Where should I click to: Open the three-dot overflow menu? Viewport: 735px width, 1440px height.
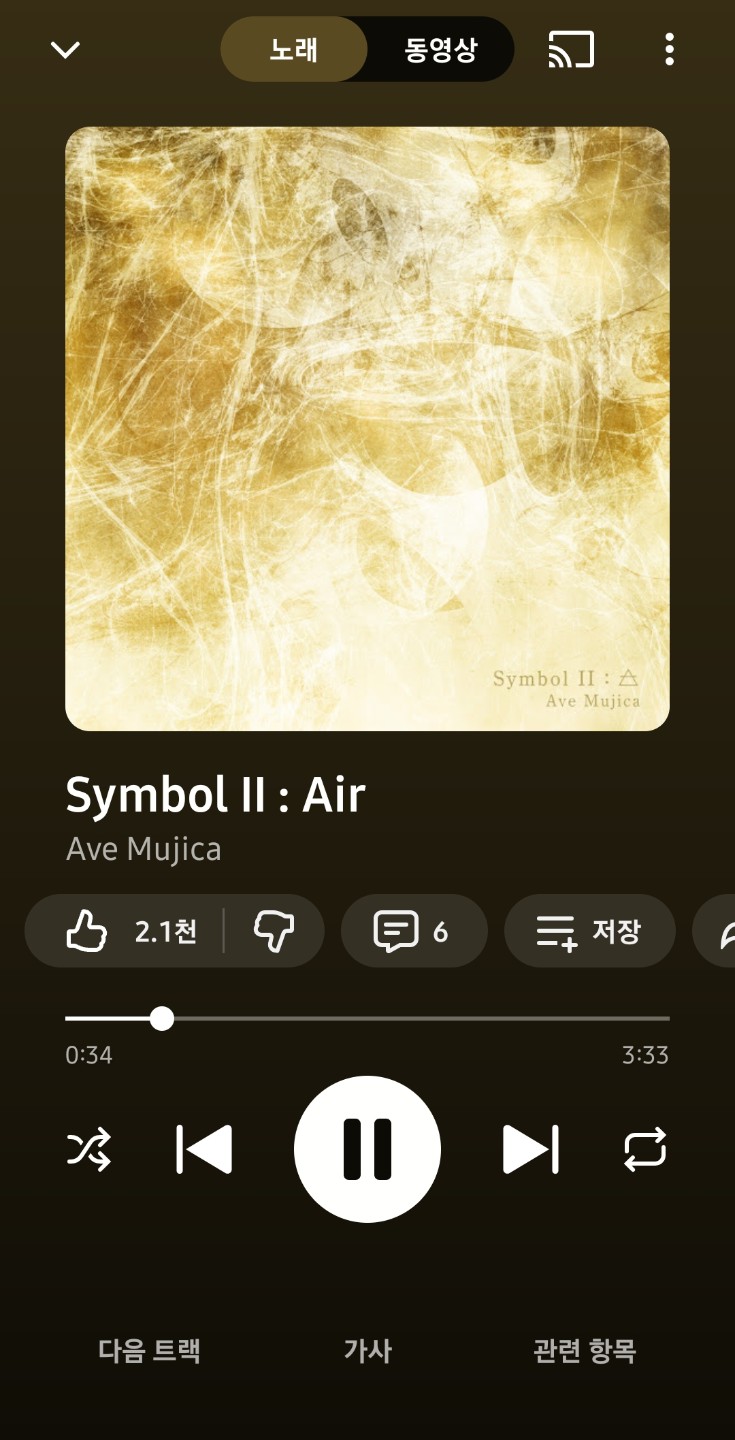click(669, 50)
